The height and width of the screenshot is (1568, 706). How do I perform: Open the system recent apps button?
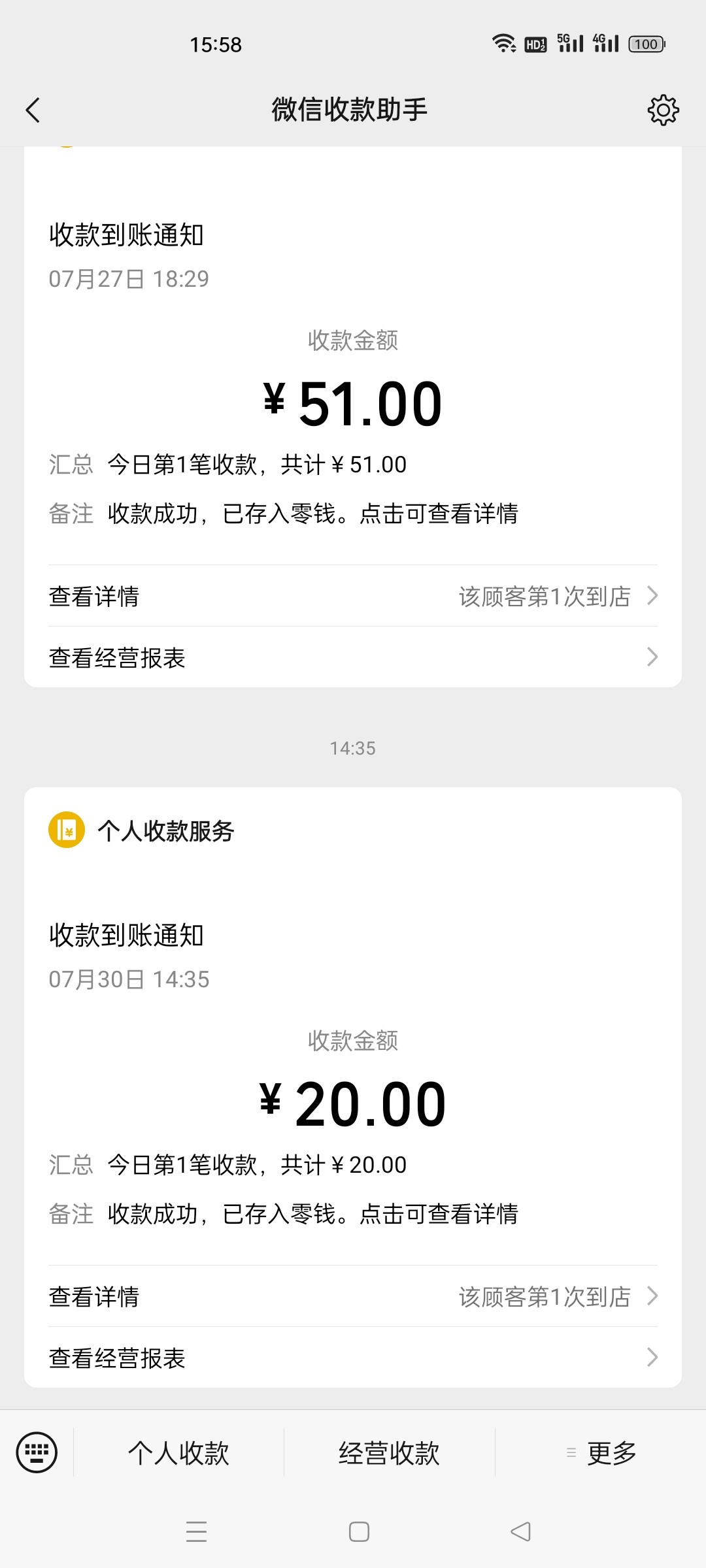[x=196, y=1531]
